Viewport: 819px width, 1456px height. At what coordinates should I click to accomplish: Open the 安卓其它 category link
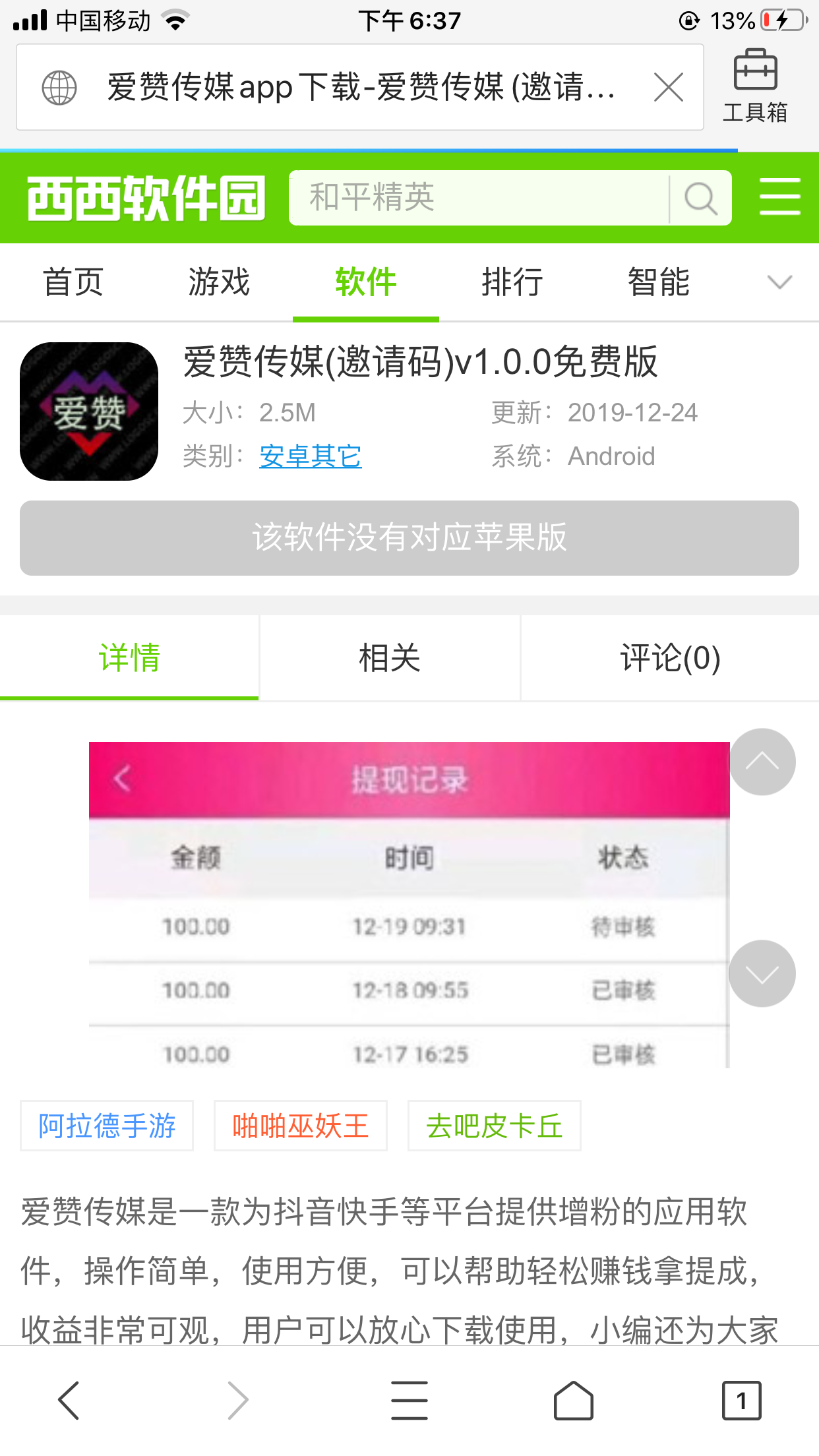pyautogui.click(x=310, y=456)
